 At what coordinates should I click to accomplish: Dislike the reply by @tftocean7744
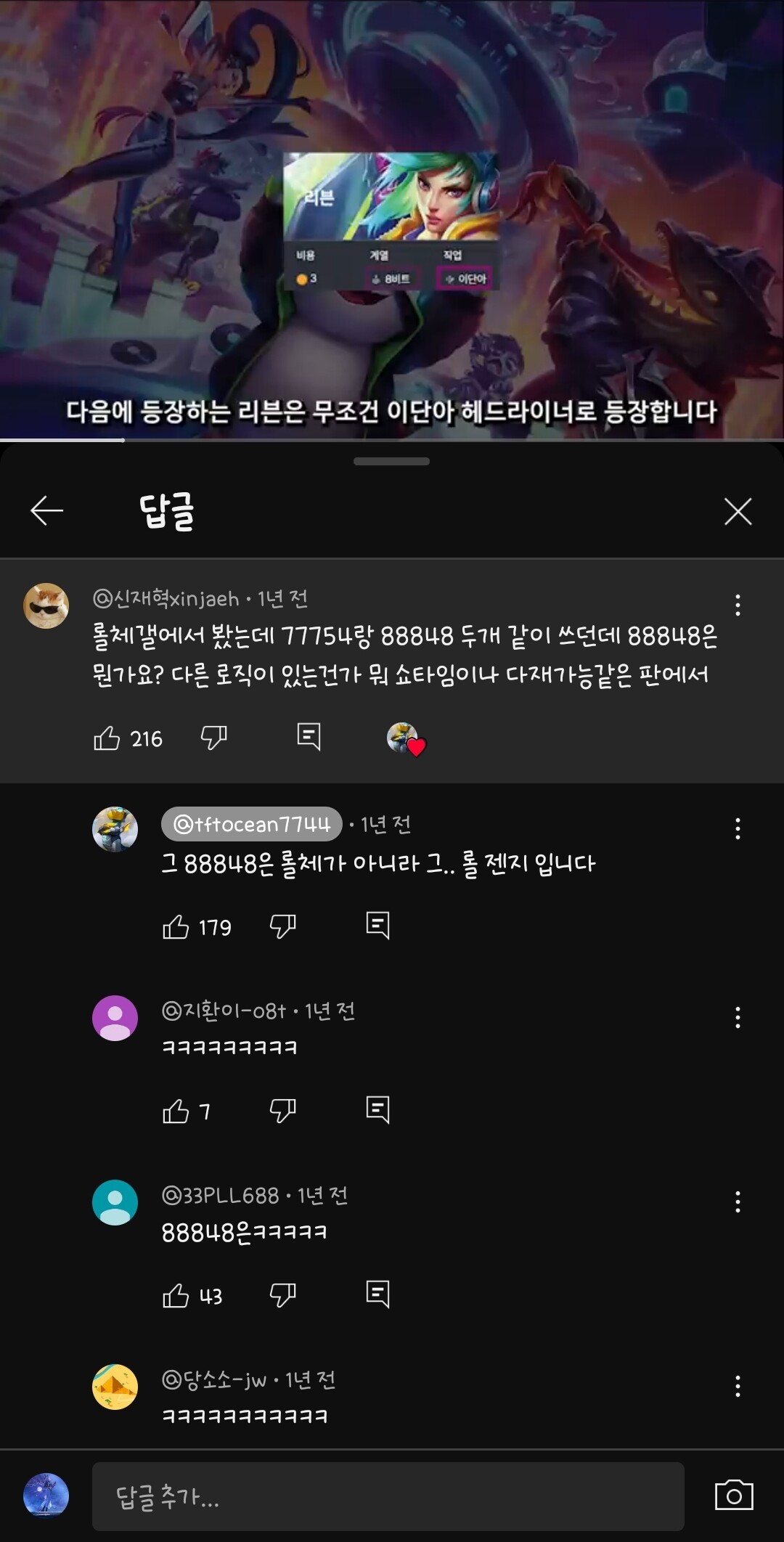click(282, 926)
